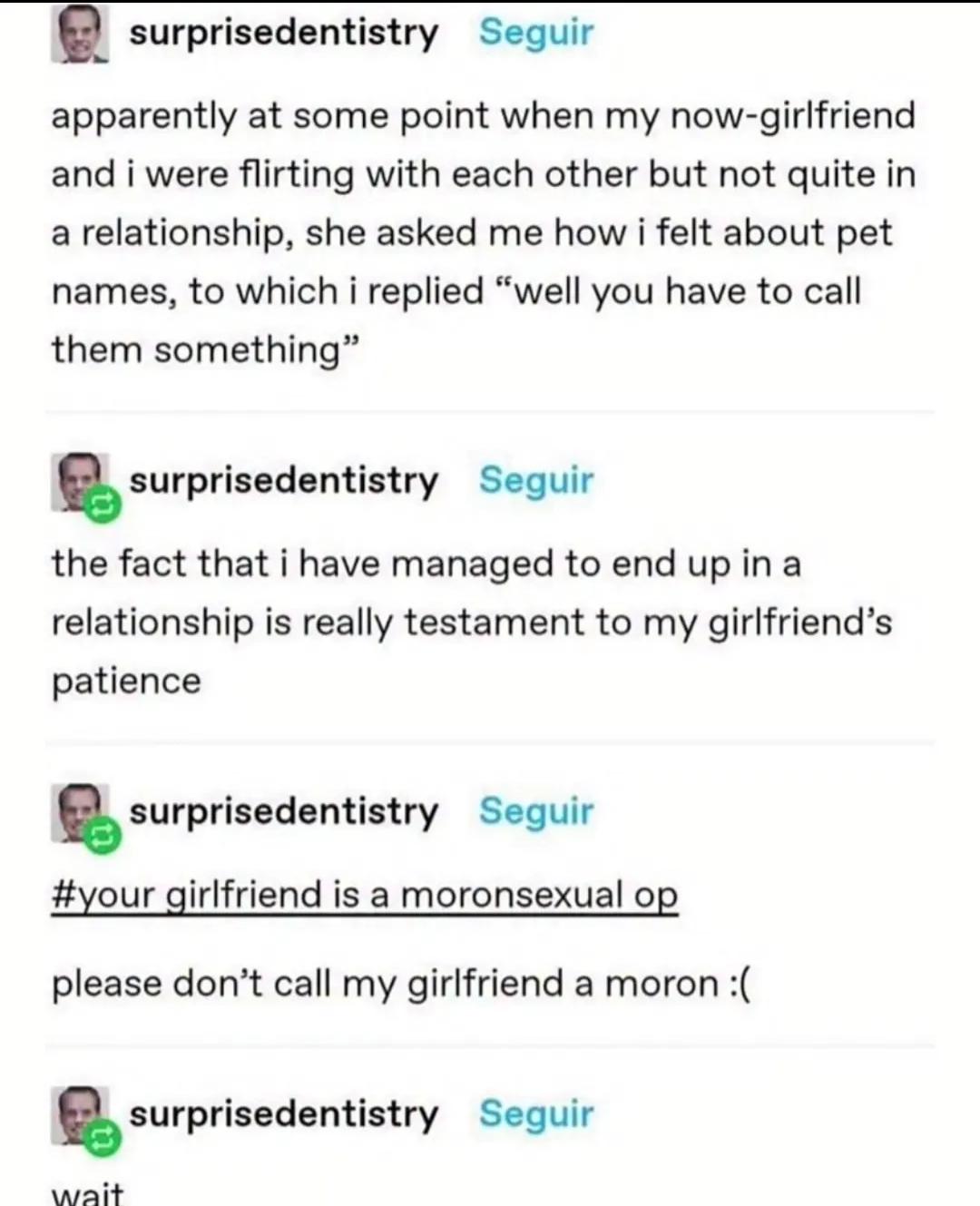Tap Seguir above the girlfriend's patience reblog
The width and height of the screenshot is (980, 1206).
click(x=536, y=480)
